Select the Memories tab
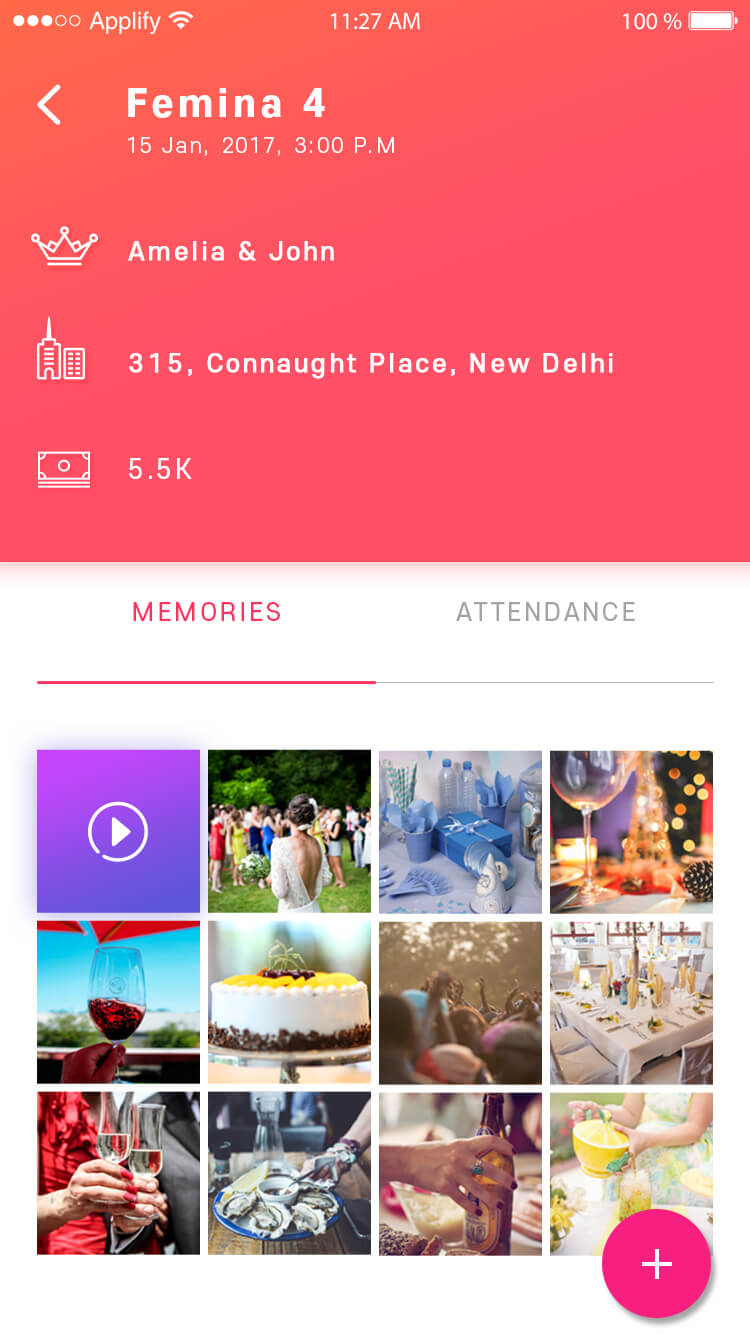This screenshot has width=750, height=1334. (x=207, y=612)
